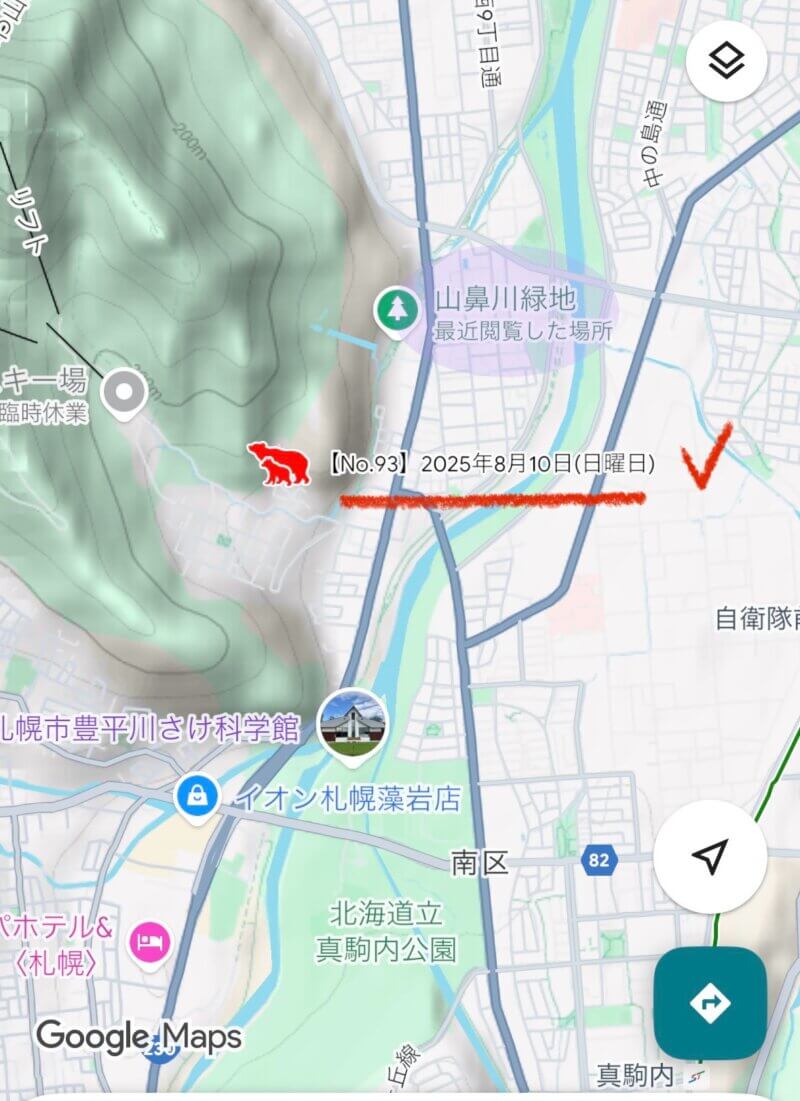The width and height of the screenshot is (800, 1101).
Task: Select the イオン札幌藻岩店 shopping marker
Action: [x=197, y=797]
